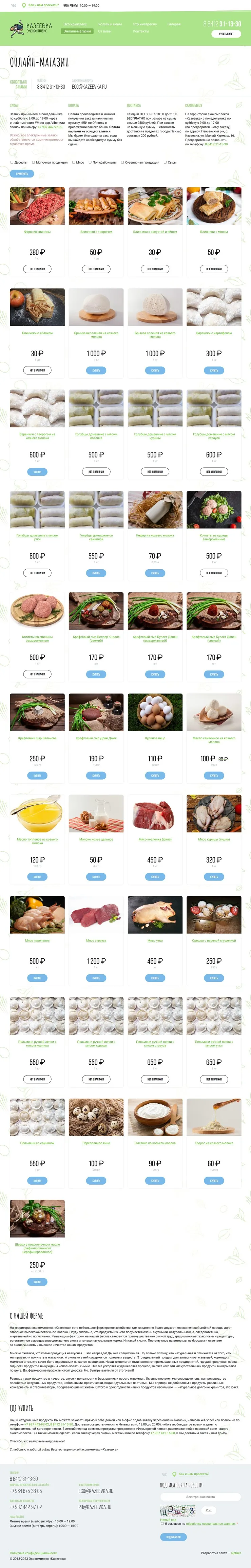251x1568 pixels.
Task: Open 'Контакты' navigation item
Action: pyautogui.click(x=140, y=31)
